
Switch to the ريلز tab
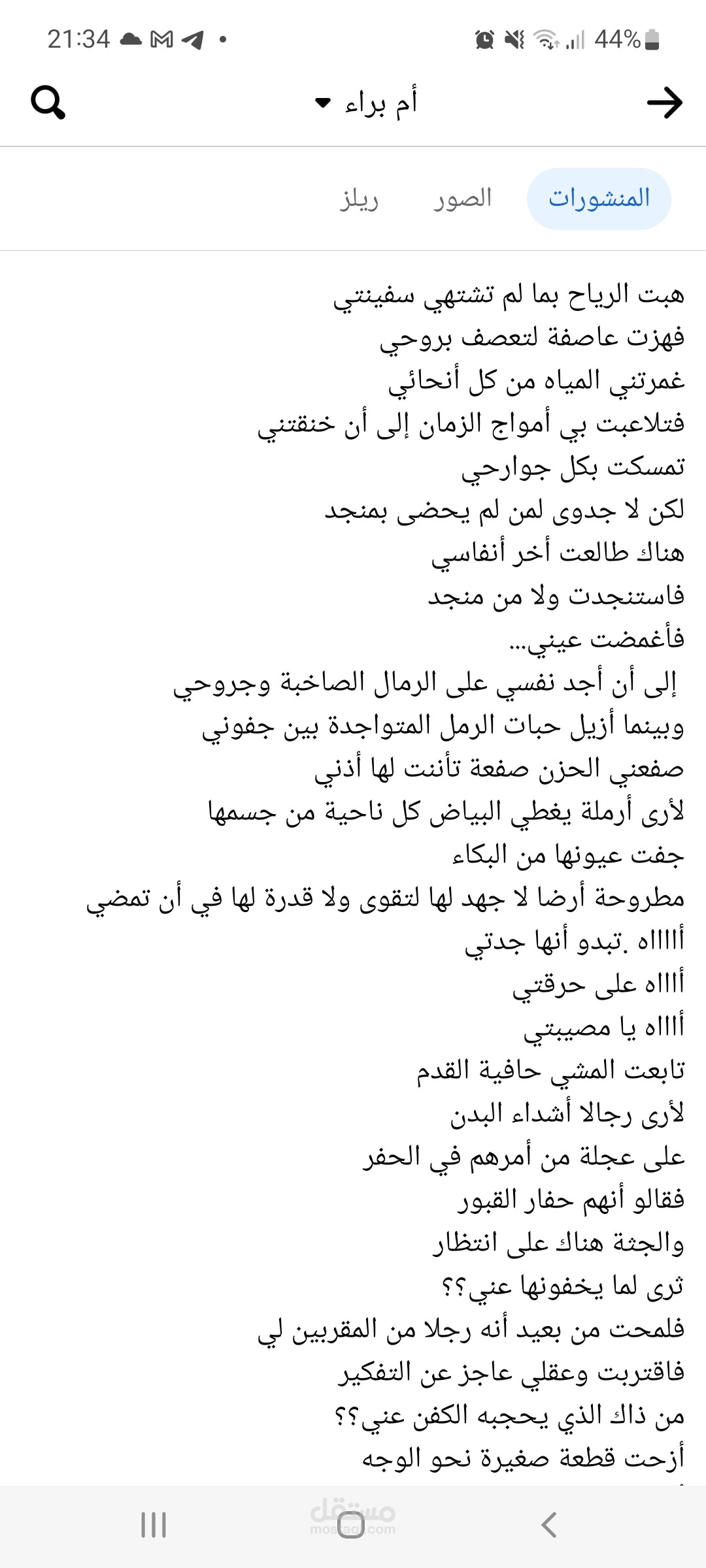point(359,199)
